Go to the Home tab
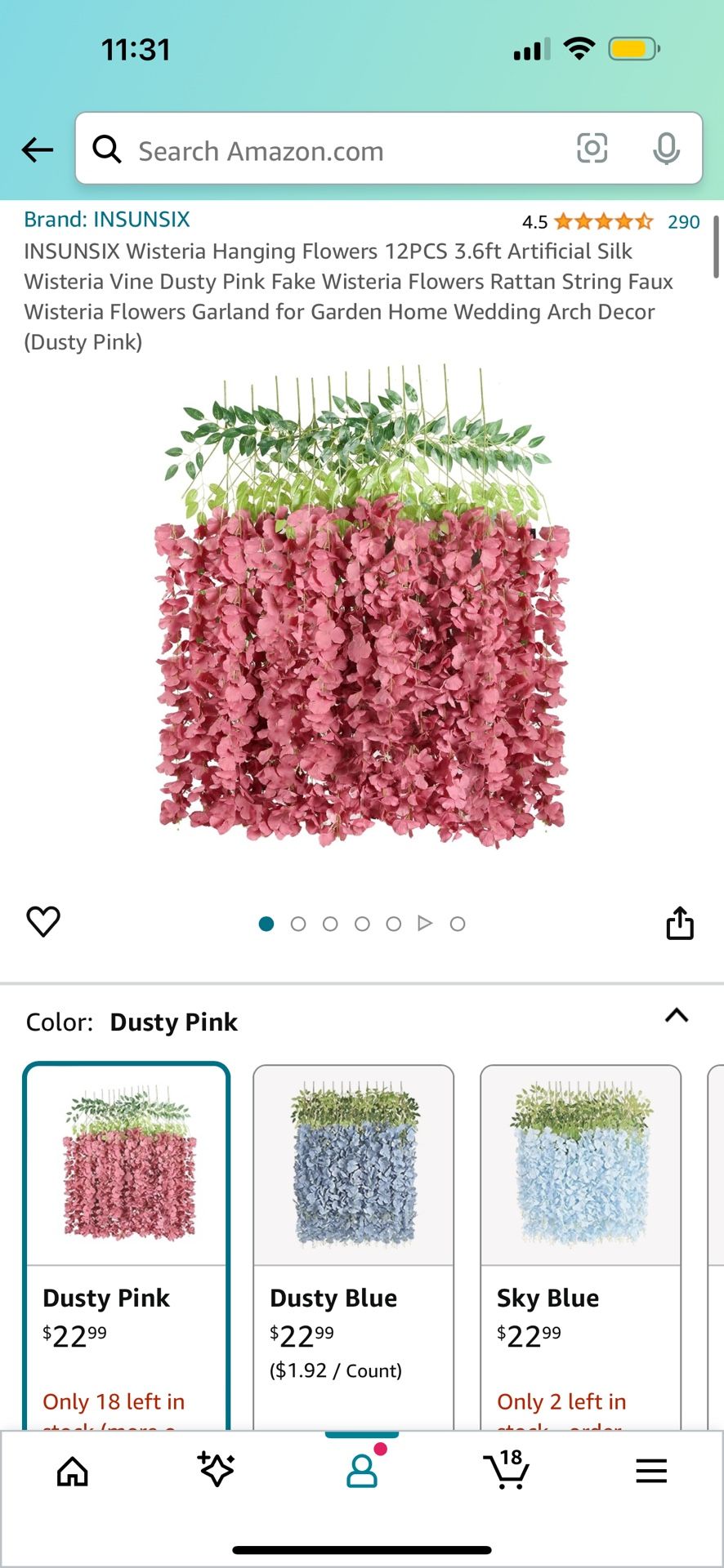This screenshot has height=1568, width=724. click(73, 1472)
